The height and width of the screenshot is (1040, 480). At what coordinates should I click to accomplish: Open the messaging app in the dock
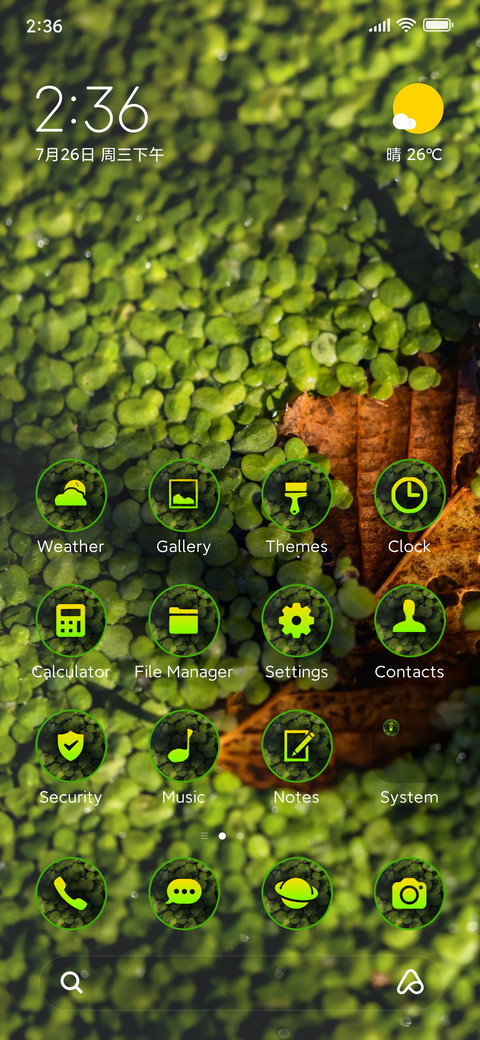pyautogui.click(x=184, y=893)
